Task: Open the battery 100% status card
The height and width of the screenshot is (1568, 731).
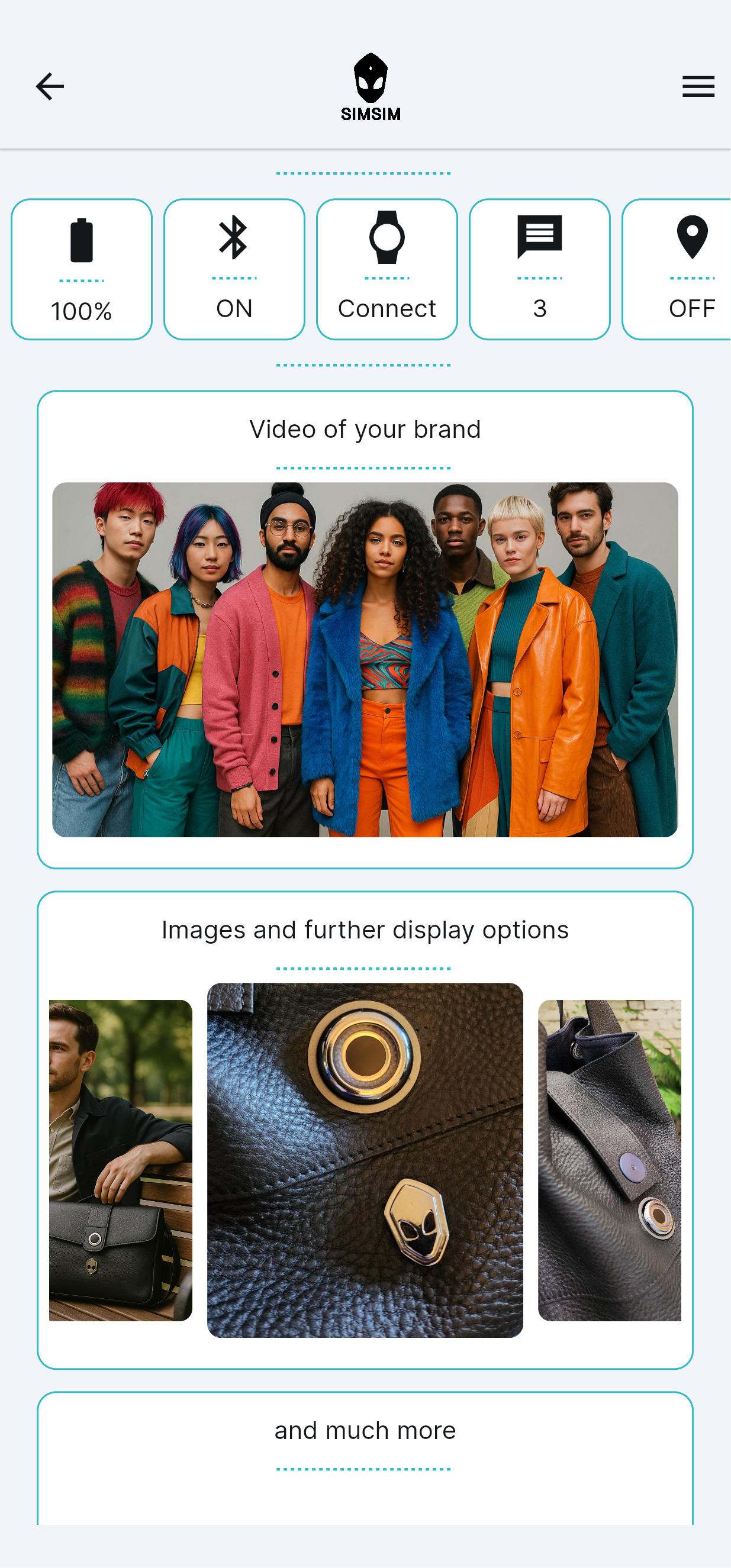Action: (82, 269)
